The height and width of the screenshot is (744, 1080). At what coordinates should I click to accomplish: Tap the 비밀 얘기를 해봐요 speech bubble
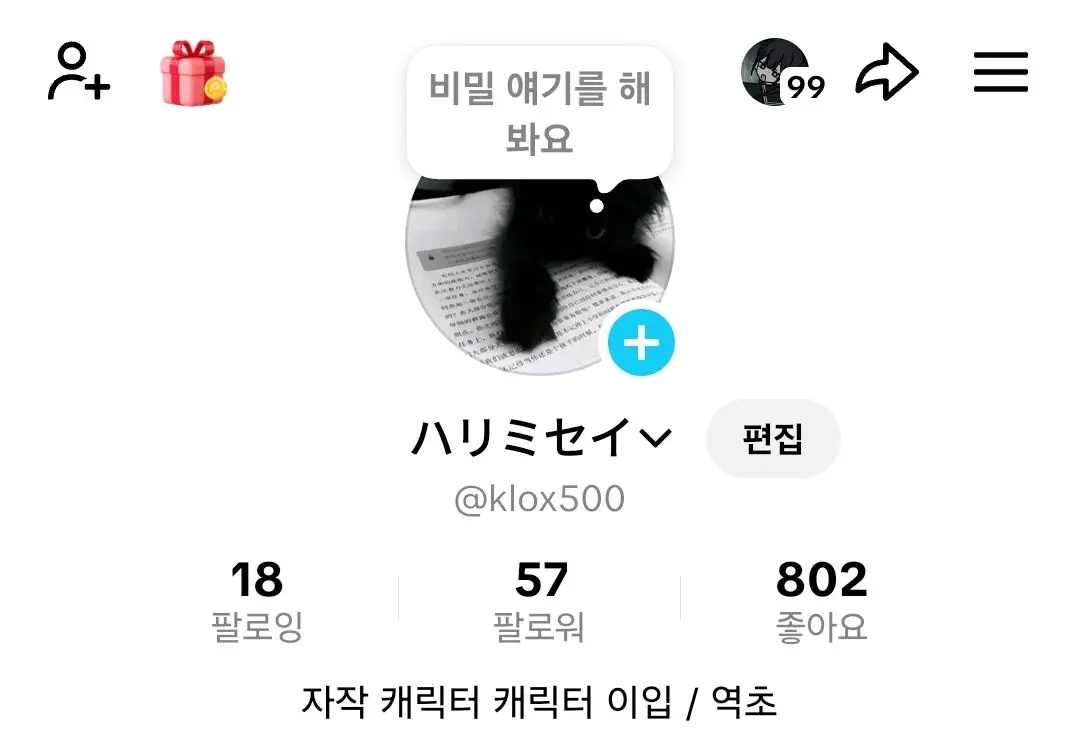(x=539, y=113)
